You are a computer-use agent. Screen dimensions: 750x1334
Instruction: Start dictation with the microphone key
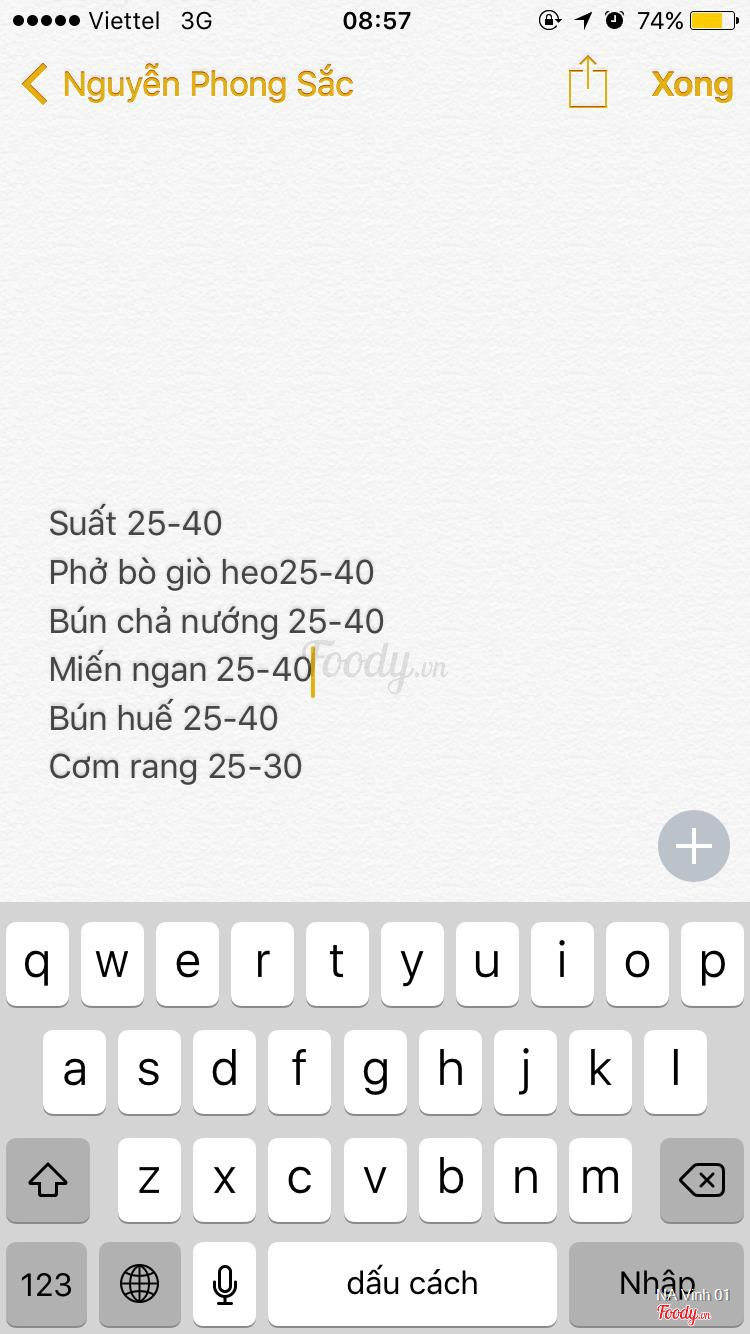pos(225,1284)
